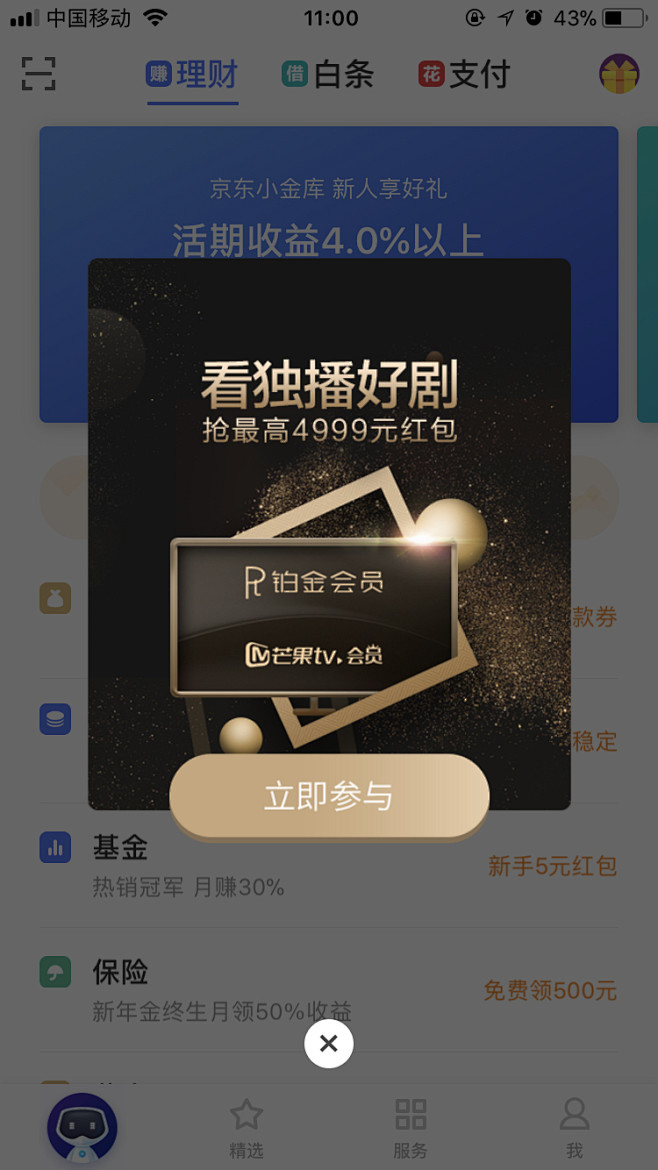Screen dimensions: 658x1170
Task: Open the 铂金会员 promo image
Action: coord(329,534)
